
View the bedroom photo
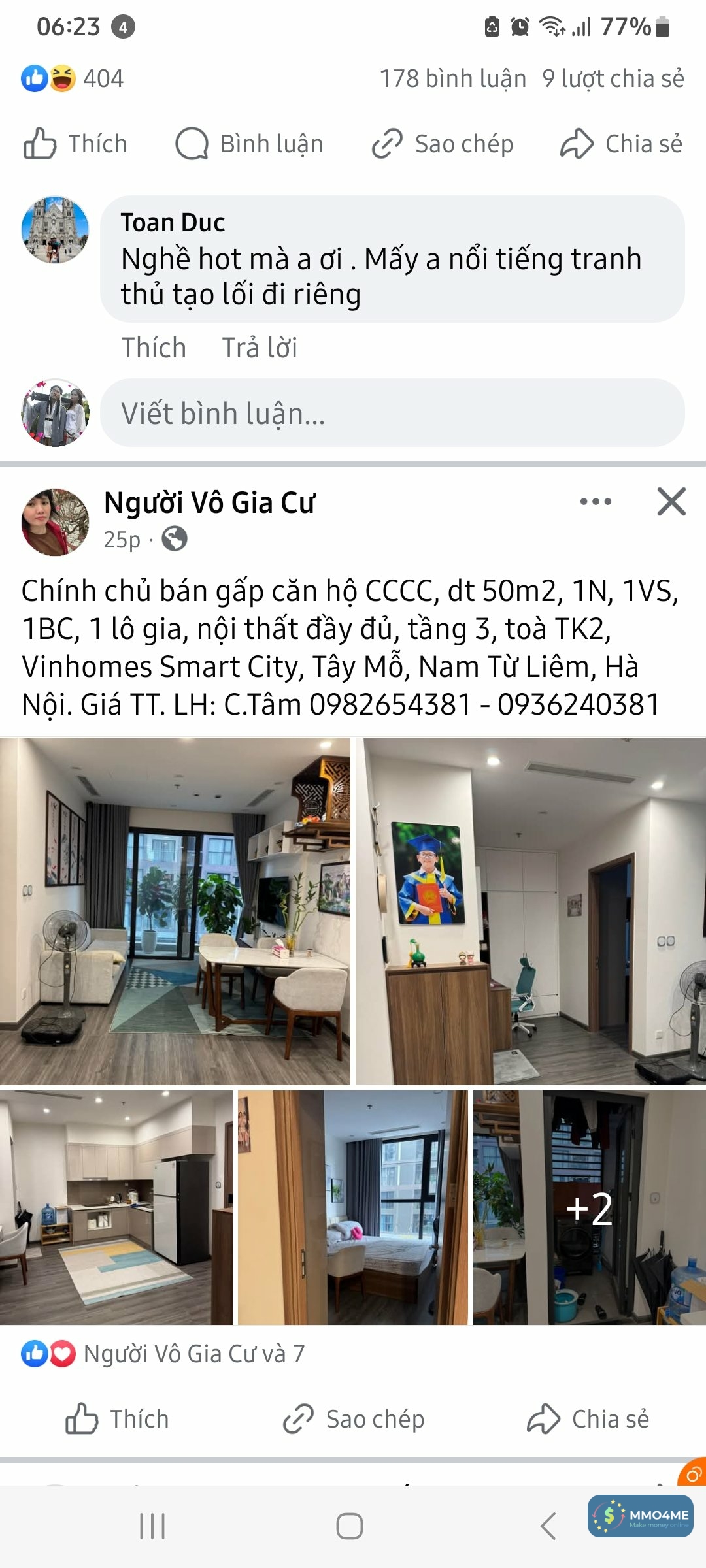353,1207
